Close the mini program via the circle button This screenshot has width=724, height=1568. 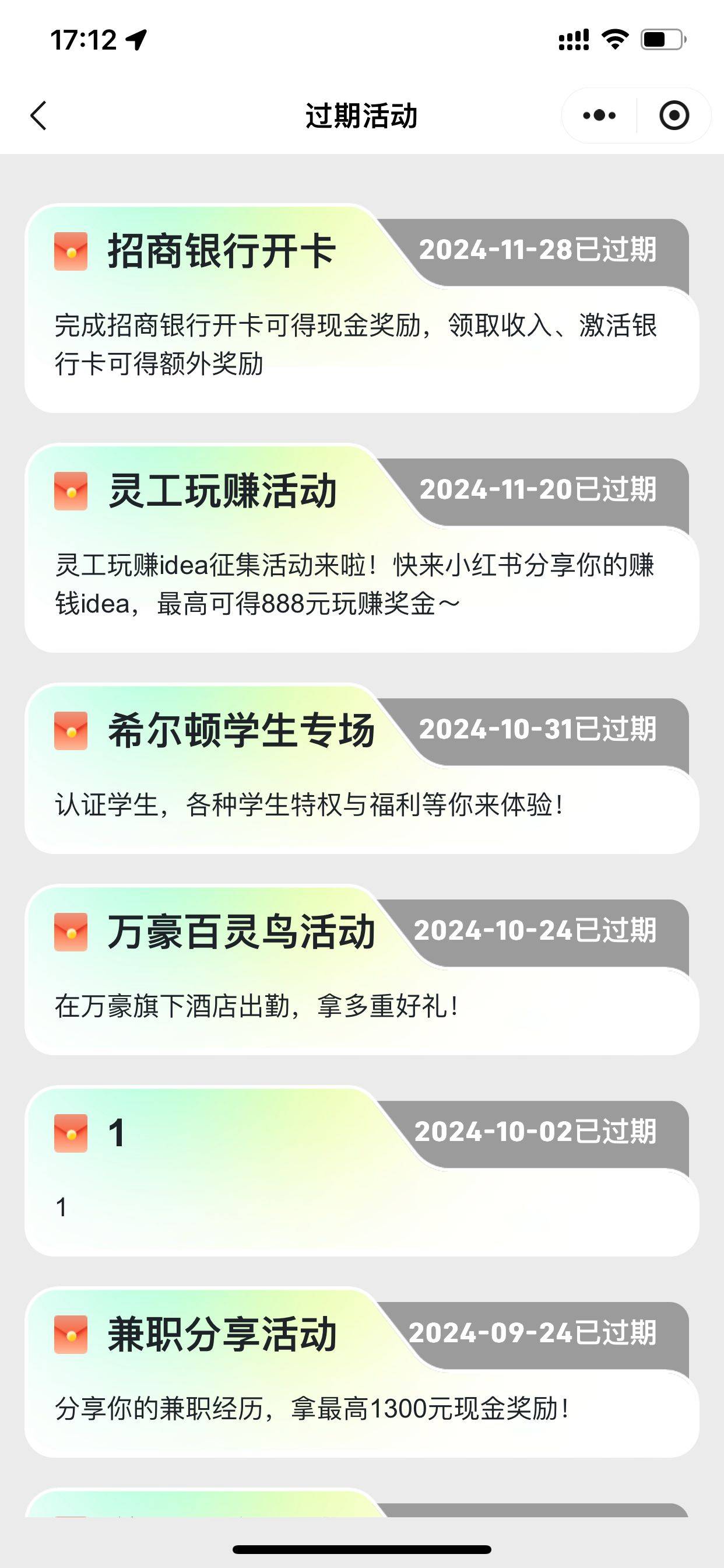[x=674, y=116]
